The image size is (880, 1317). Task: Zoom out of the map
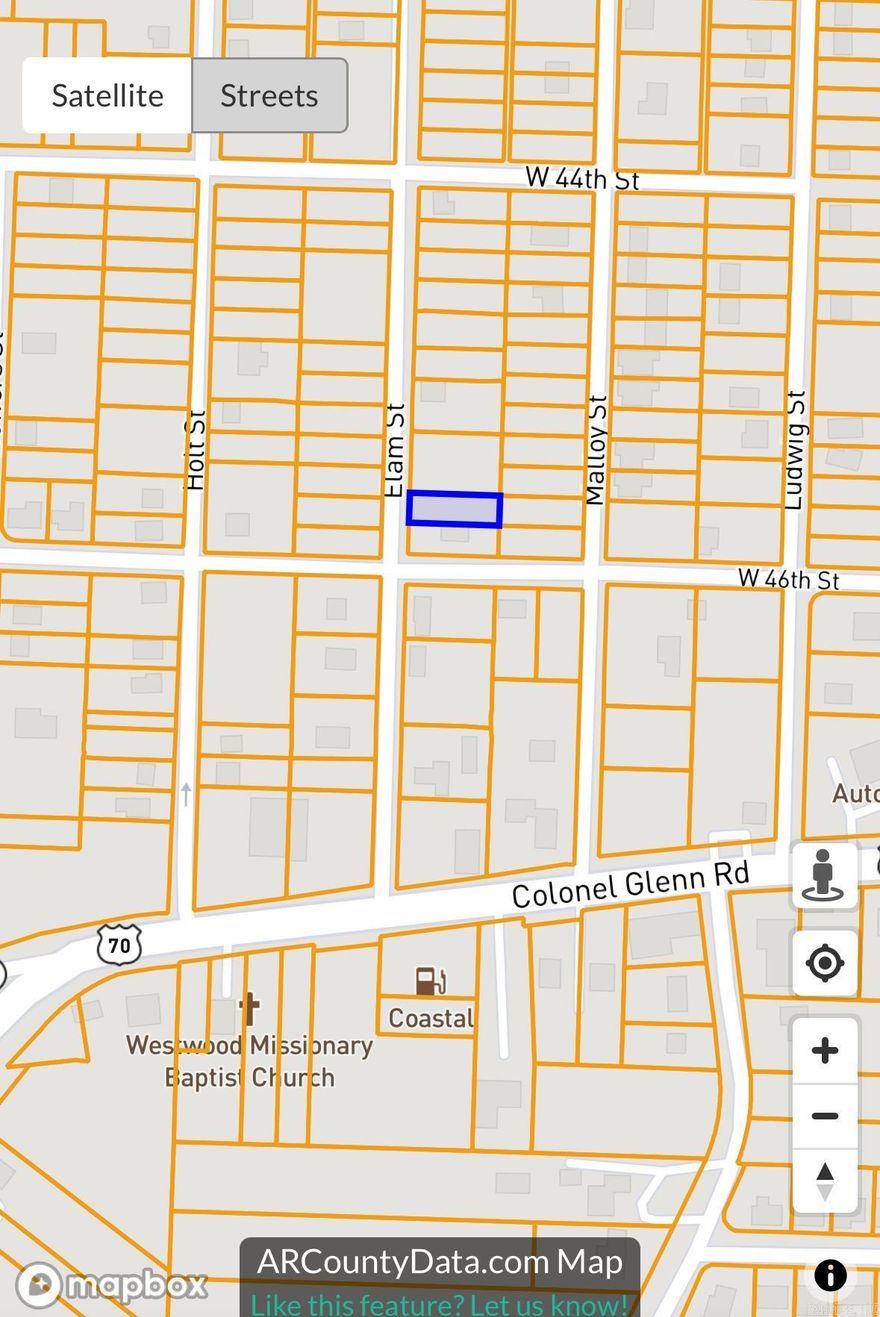tap(824, 1116)
